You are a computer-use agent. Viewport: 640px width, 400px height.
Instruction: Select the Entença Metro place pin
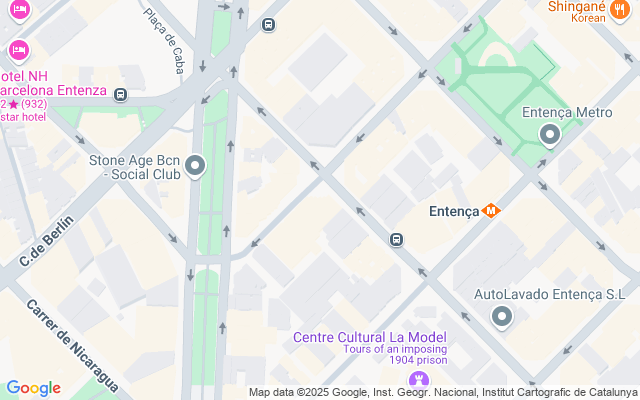coord(549,135)
